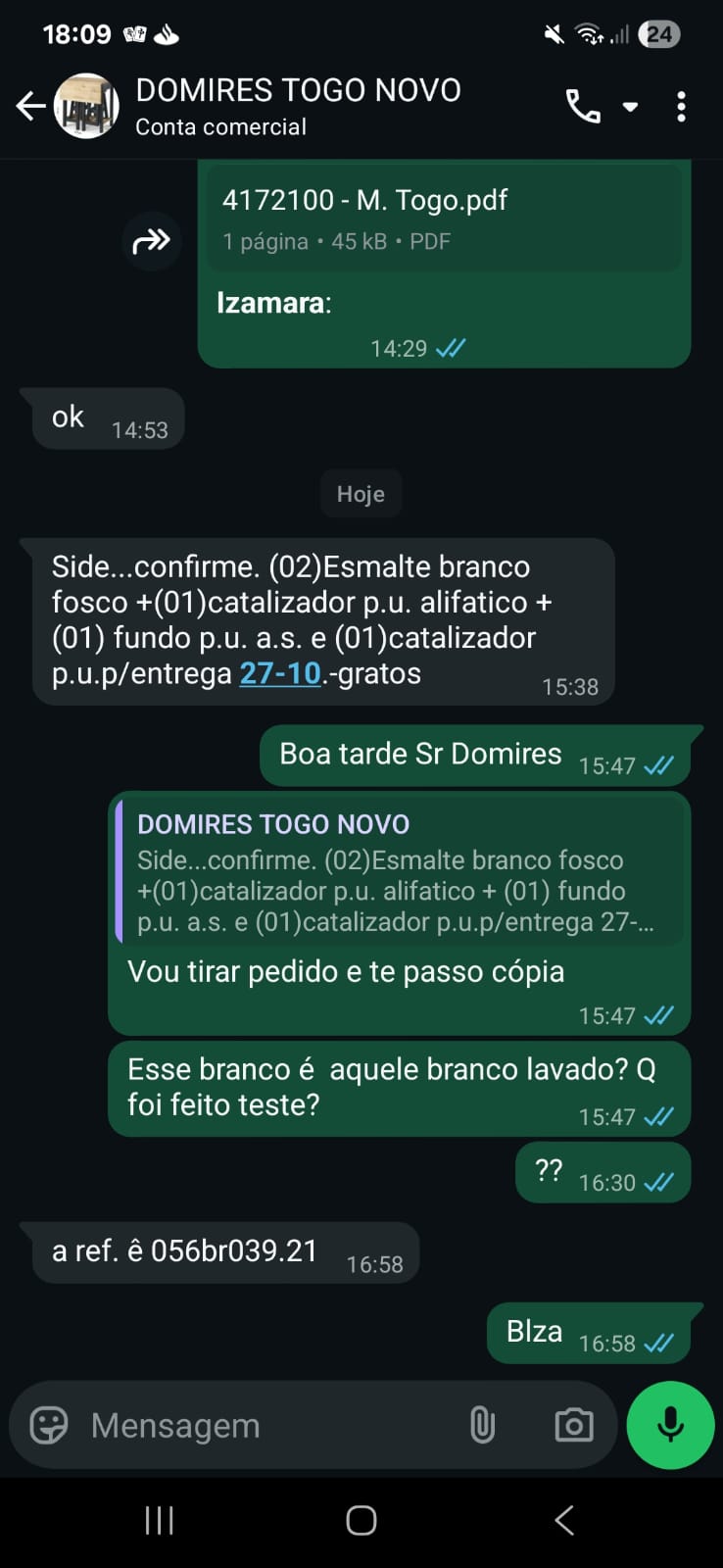Open the three-dot overflow menu

pyautogui.click(x=681, y=106)
